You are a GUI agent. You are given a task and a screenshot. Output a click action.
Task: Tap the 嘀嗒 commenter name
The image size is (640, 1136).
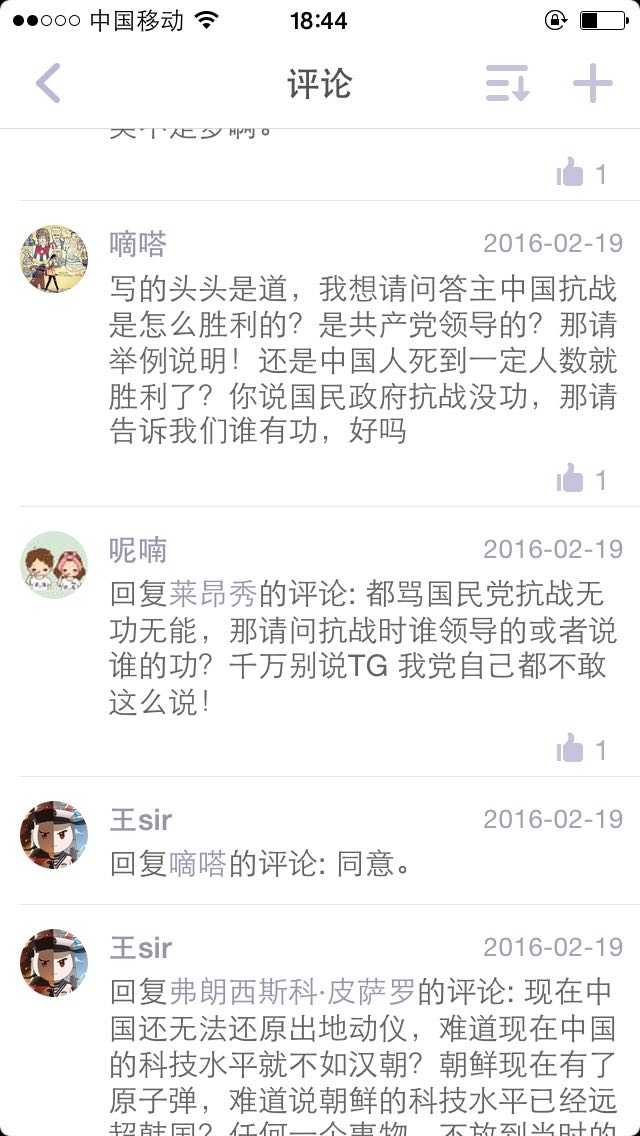138,243
